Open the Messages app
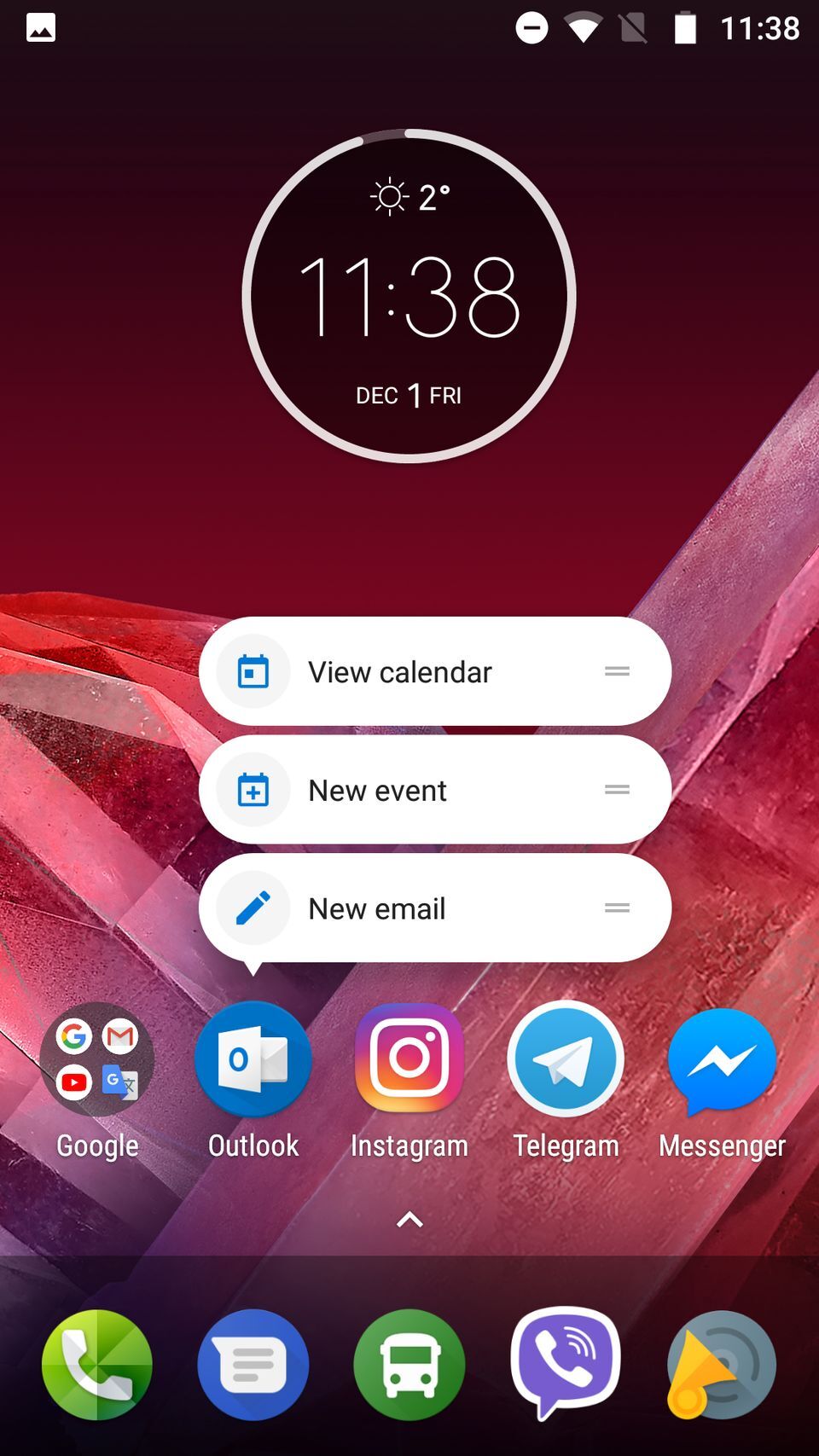Viewport: 819px width, 1456px height. (x=253, y=1365)
